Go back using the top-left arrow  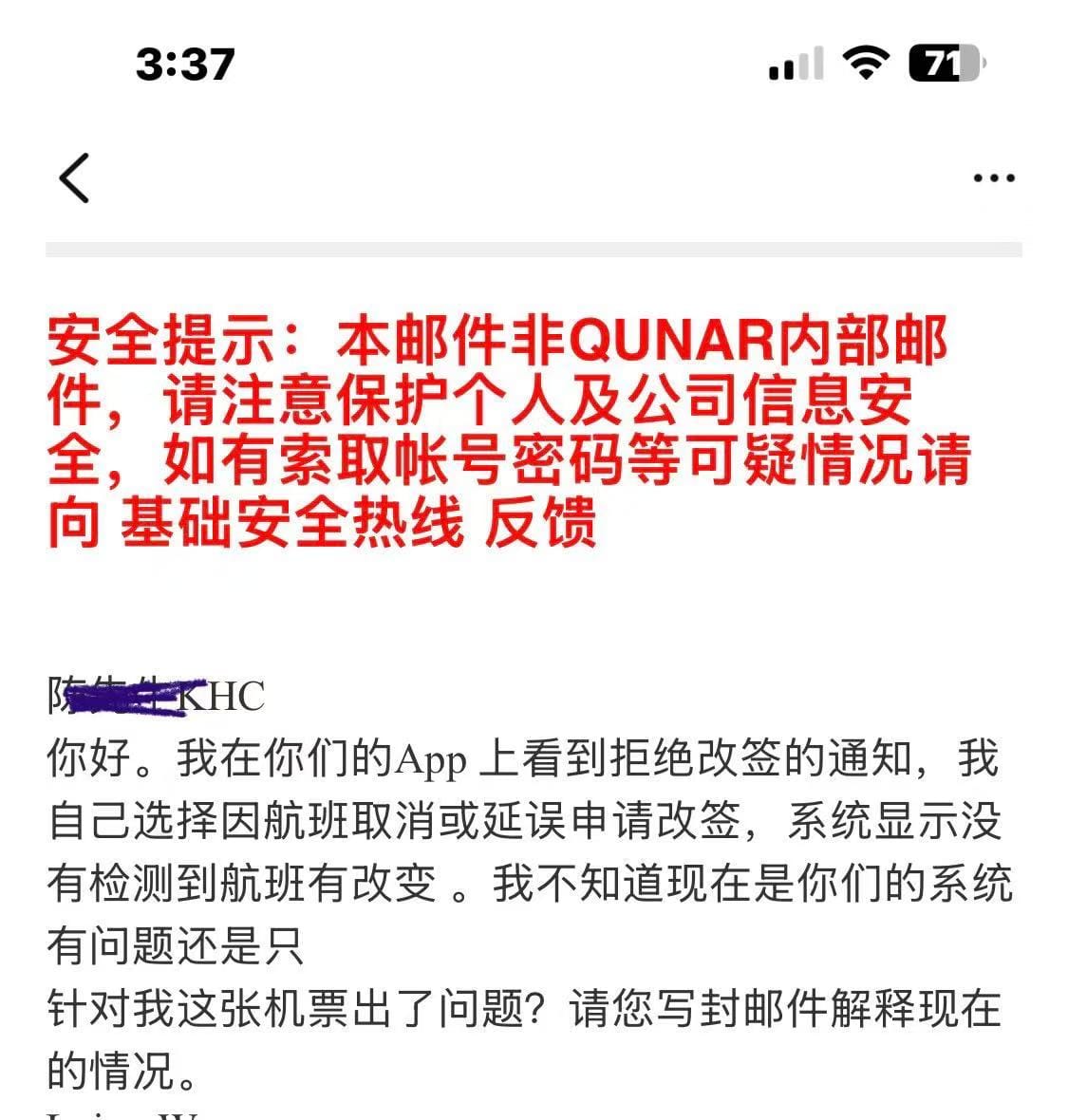74,177
